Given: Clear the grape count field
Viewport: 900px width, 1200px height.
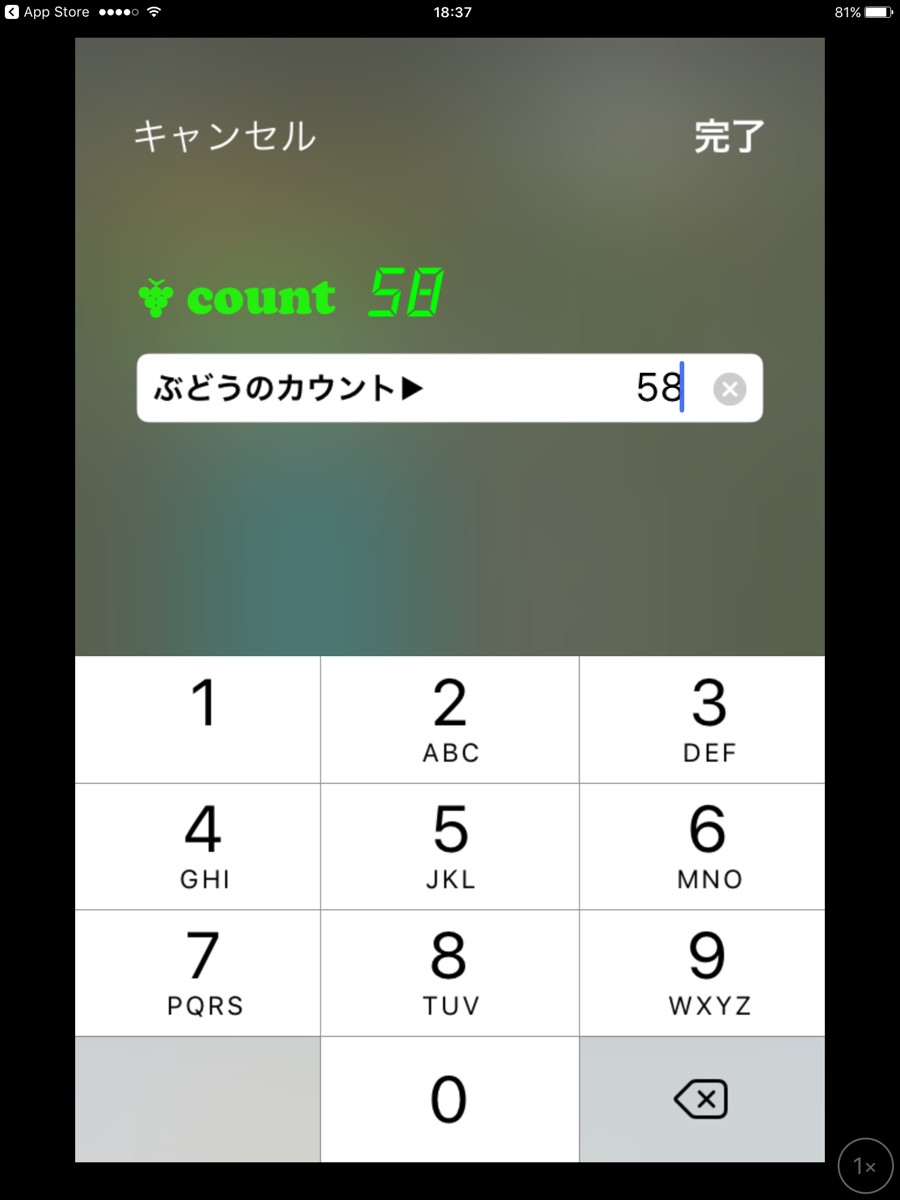Looking at the screenshot, I should click(x=730, y=389).
